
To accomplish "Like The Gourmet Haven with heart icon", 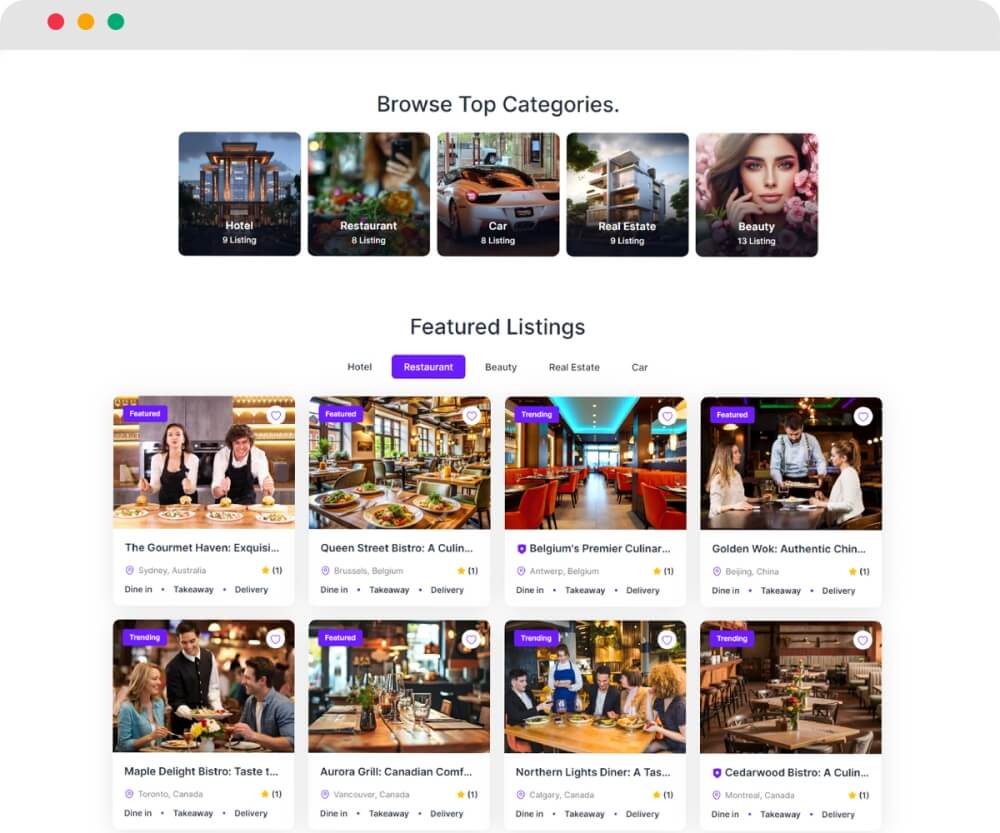I will (x=276, y=416).
